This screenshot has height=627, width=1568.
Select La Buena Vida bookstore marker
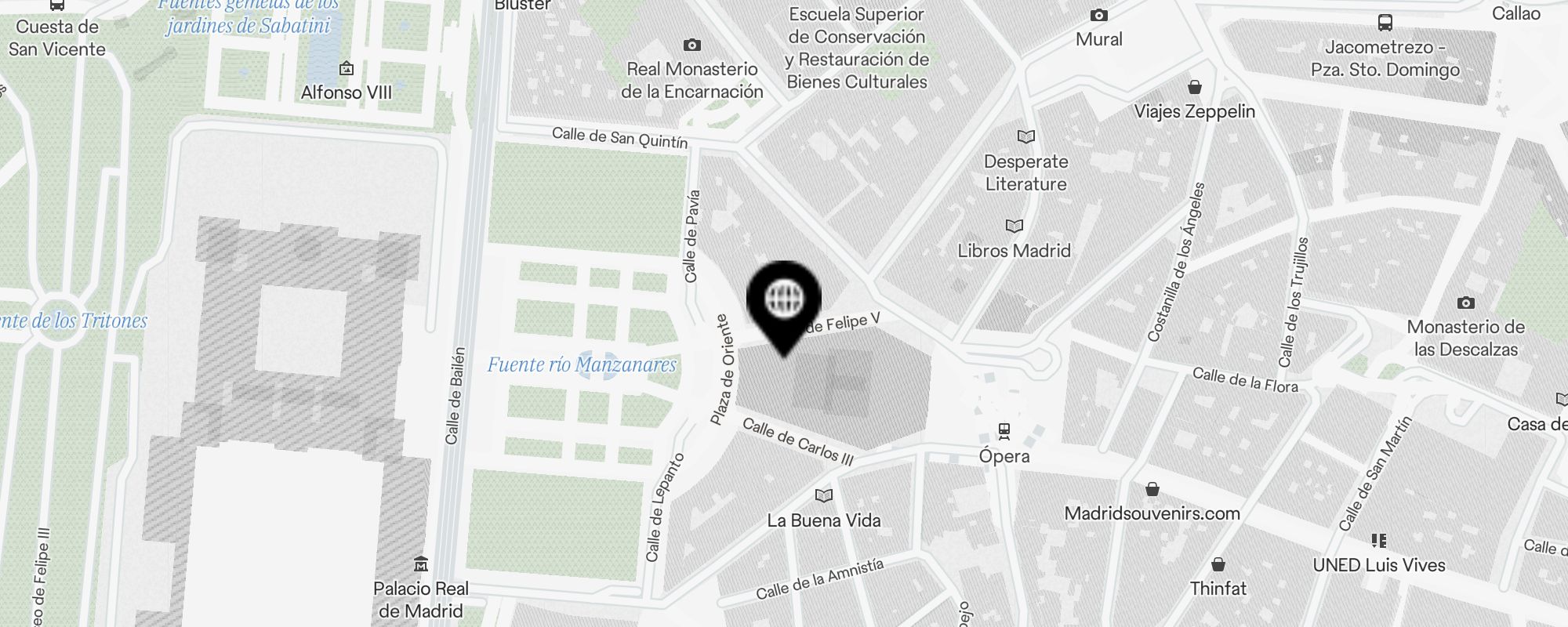coord(823,496)
